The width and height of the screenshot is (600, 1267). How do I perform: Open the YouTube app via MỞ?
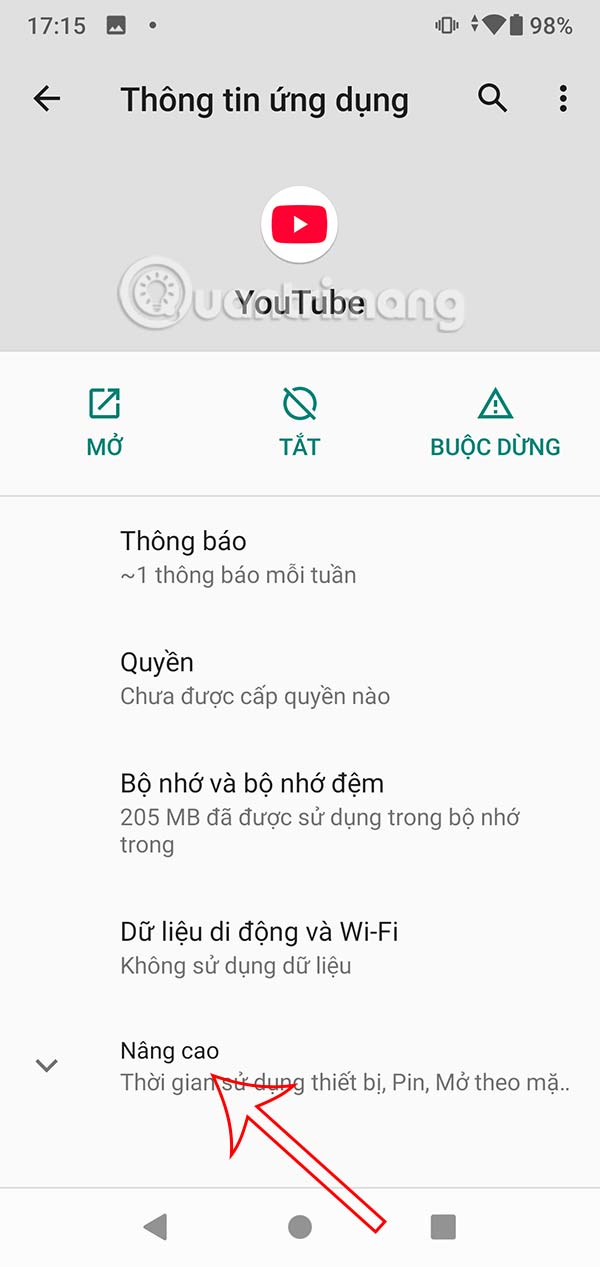105,423
